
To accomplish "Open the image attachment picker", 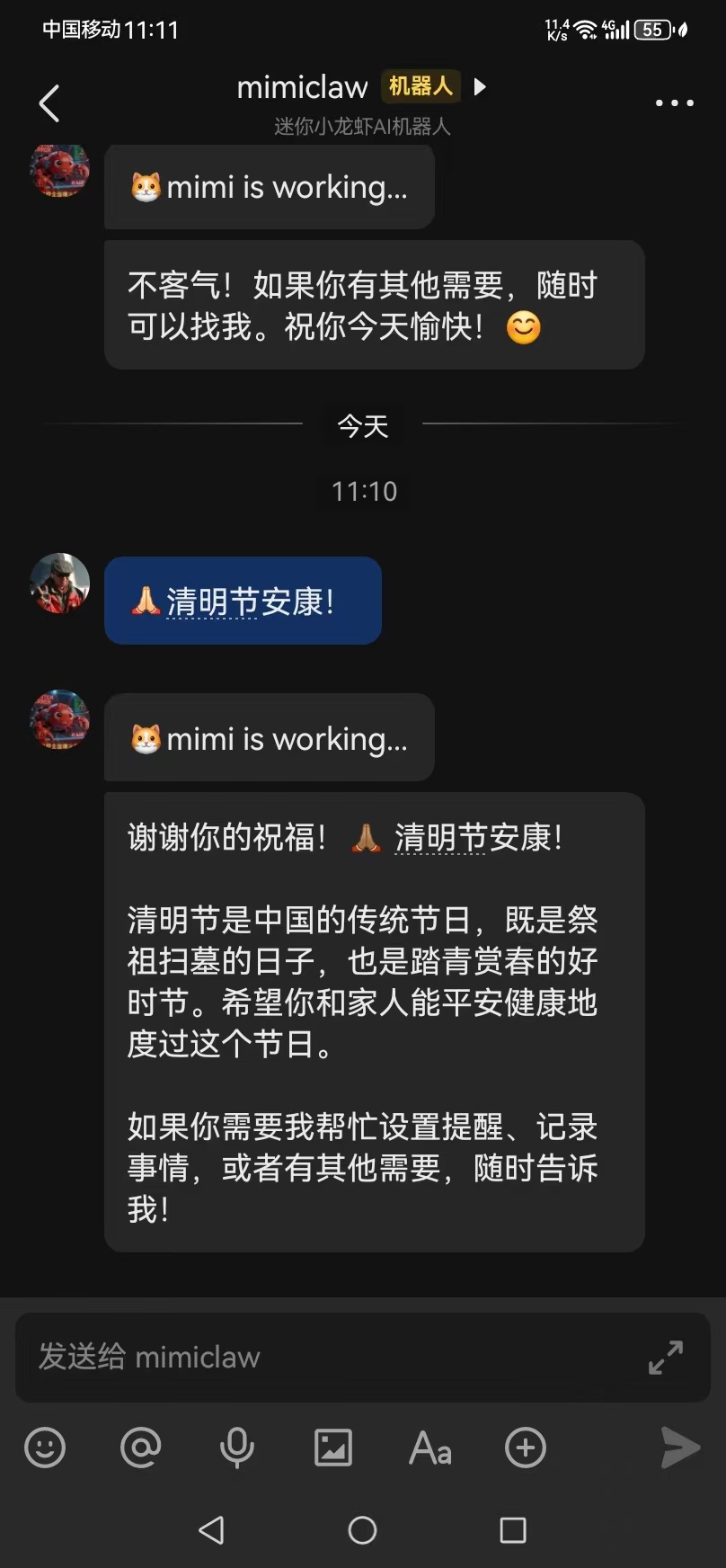I will point(333,1448).
